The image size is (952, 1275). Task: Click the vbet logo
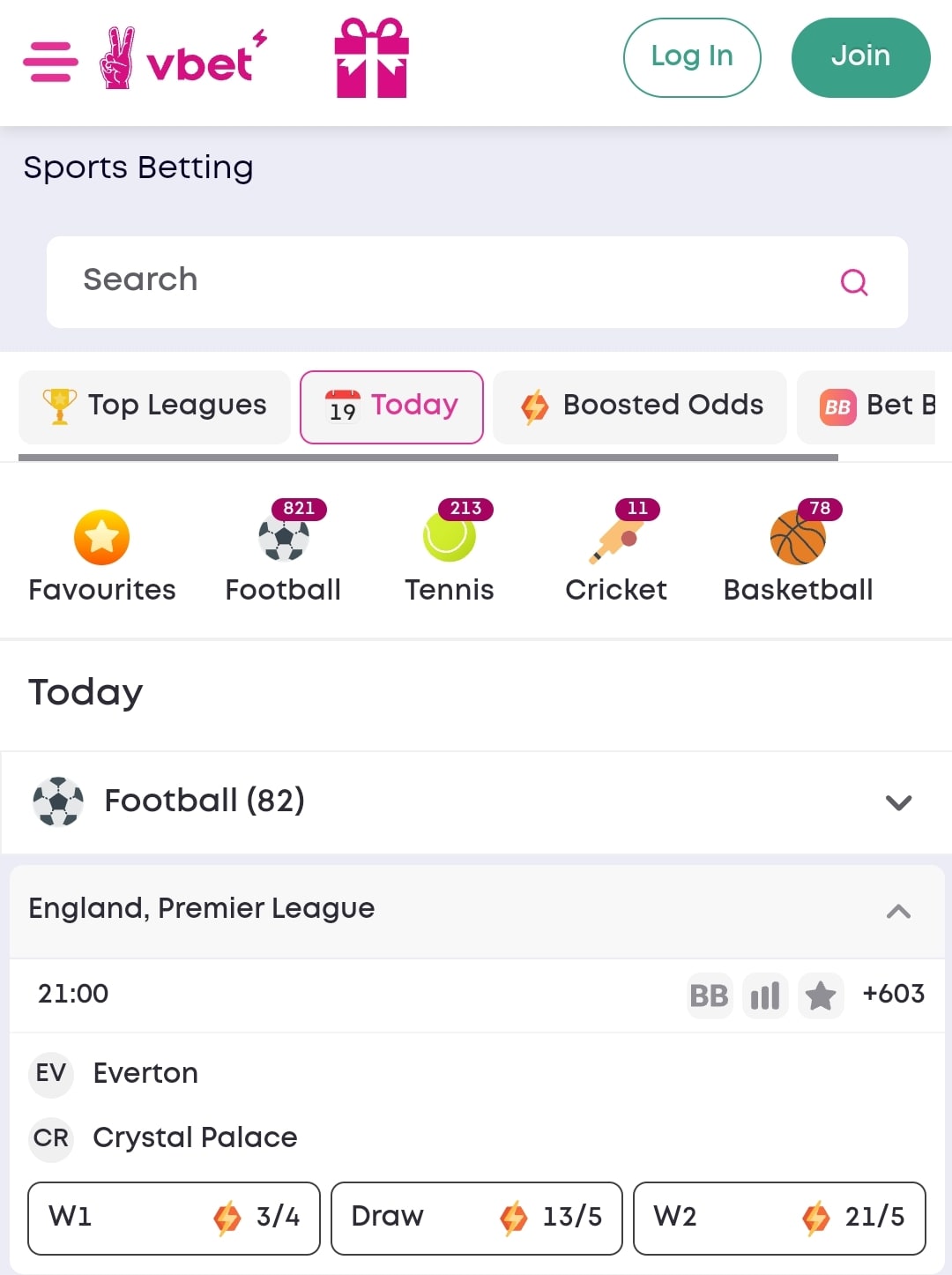click(x=181, y=57)
